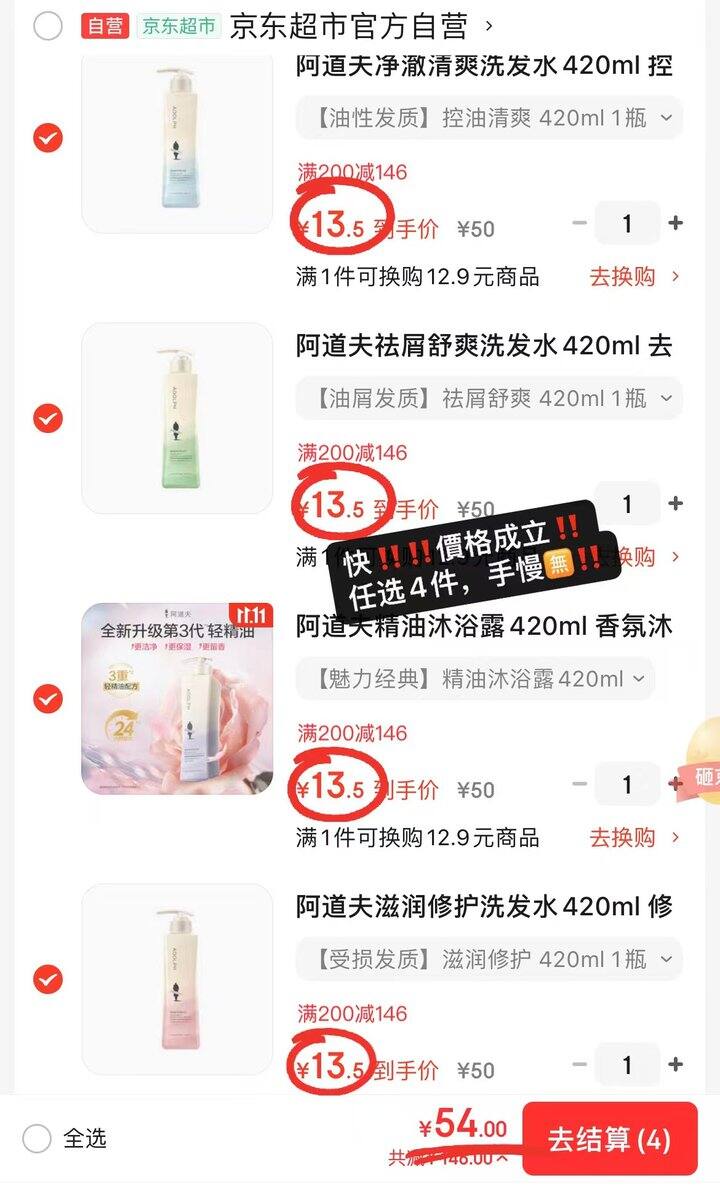The image size is (720, 1202).
Task: Increase quantity of 净澈清爽洗发水
Action: pos(676,223)
